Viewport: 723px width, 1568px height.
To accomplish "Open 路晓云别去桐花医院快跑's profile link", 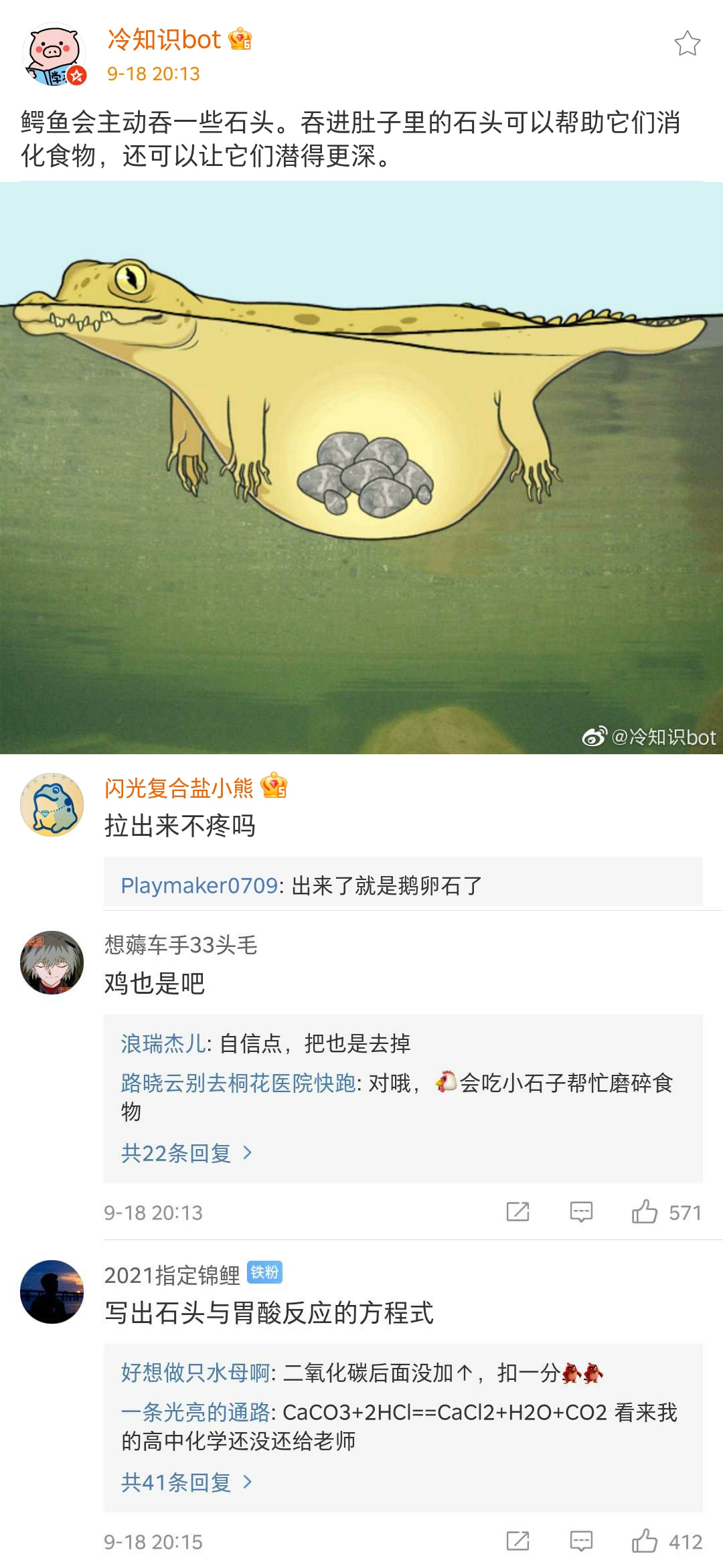I will [238, 1083].
